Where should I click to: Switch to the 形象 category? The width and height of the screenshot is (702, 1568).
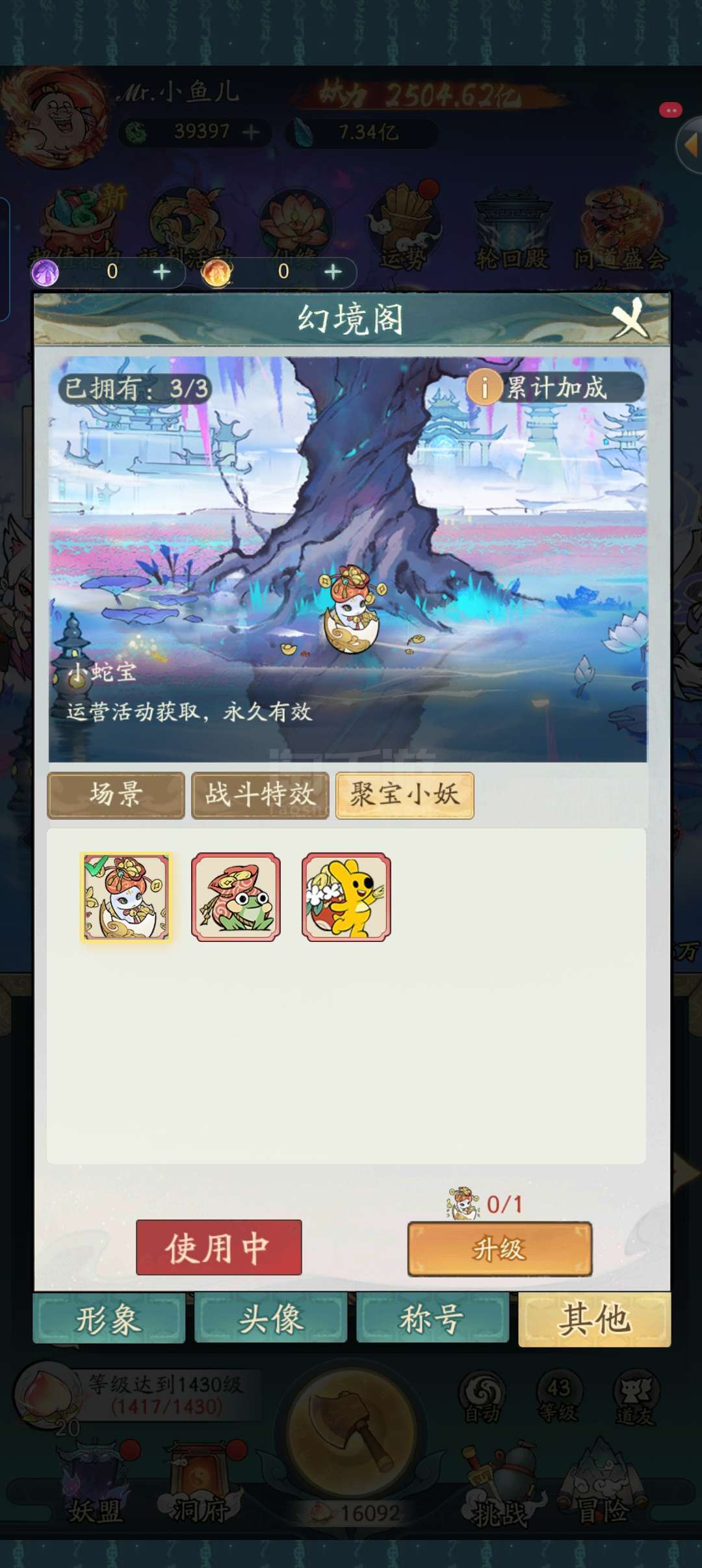click(109, 1319)
